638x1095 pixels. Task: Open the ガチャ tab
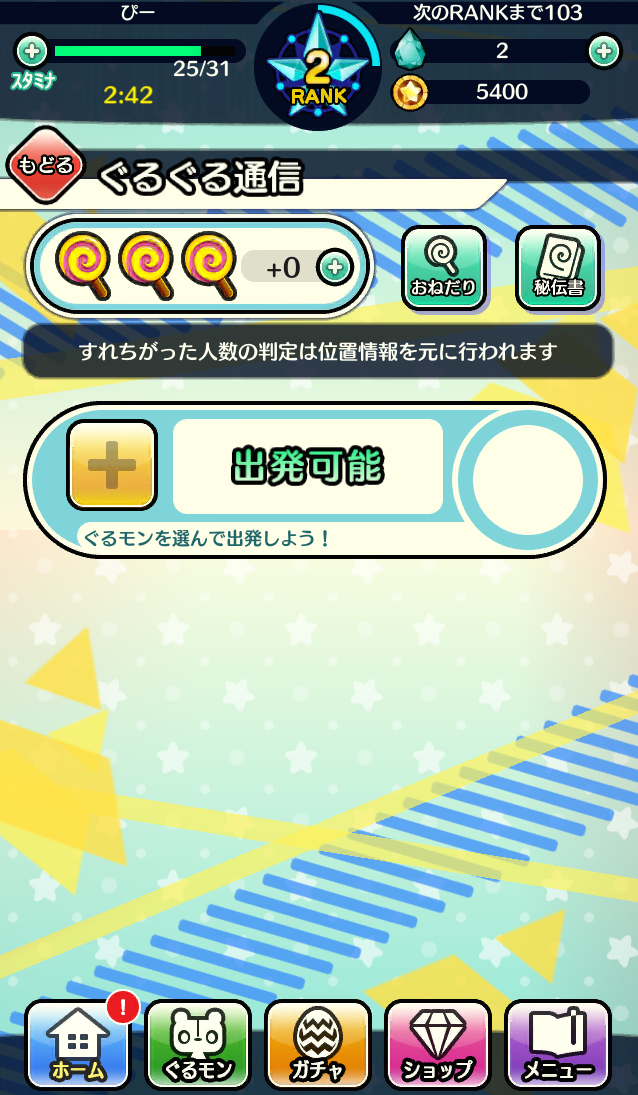click(318, 1045)
